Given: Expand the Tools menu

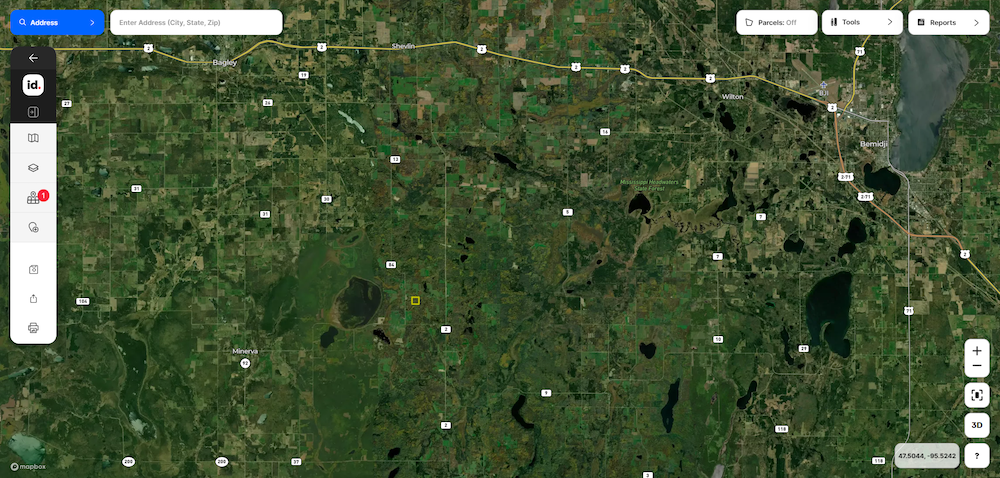Looking at the screenshot, I should pos(861,22).
